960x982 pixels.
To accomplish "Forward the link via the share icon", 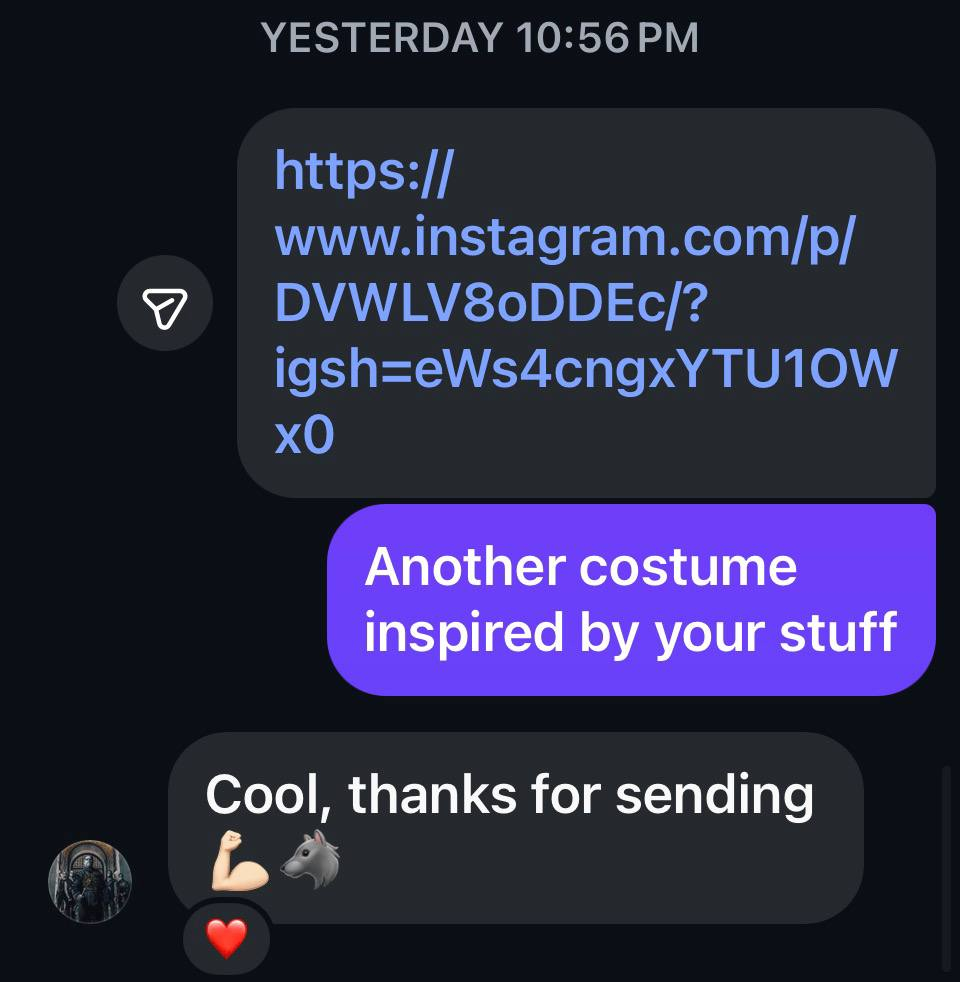I will 165,303.
